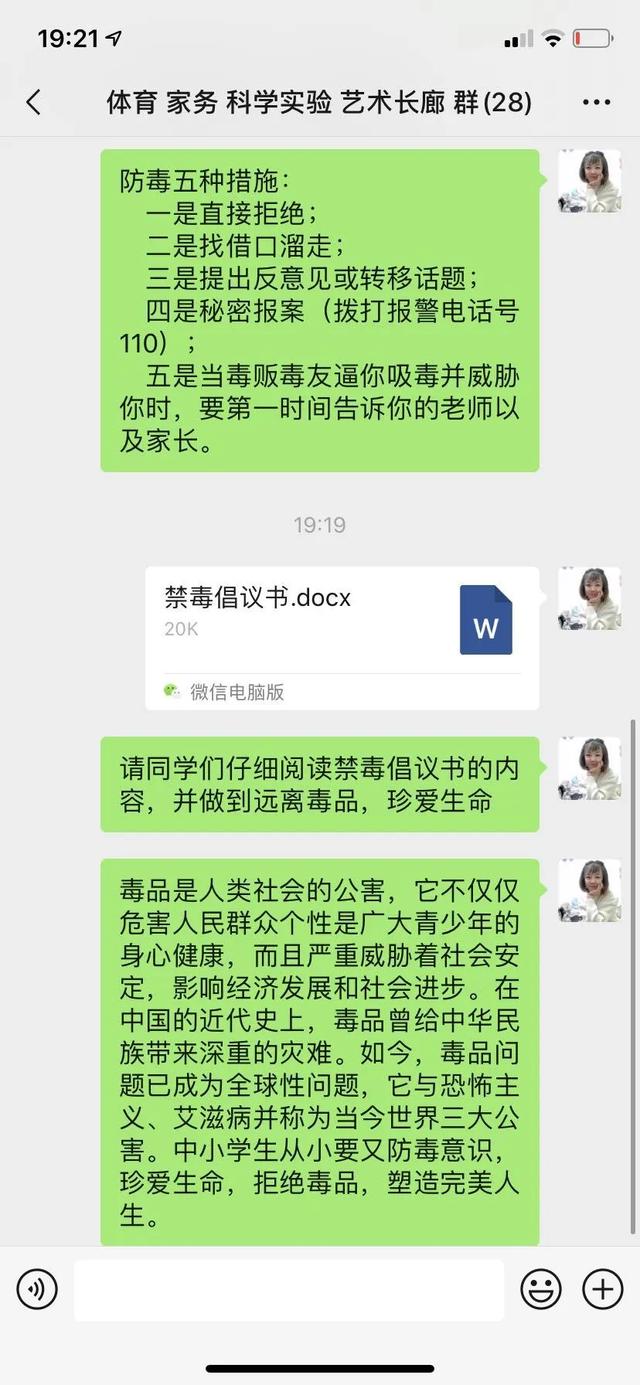Image resolution: width=640 pixels, height=1385 pixels.
Task: Focus the message text field
Action: 288,1290
